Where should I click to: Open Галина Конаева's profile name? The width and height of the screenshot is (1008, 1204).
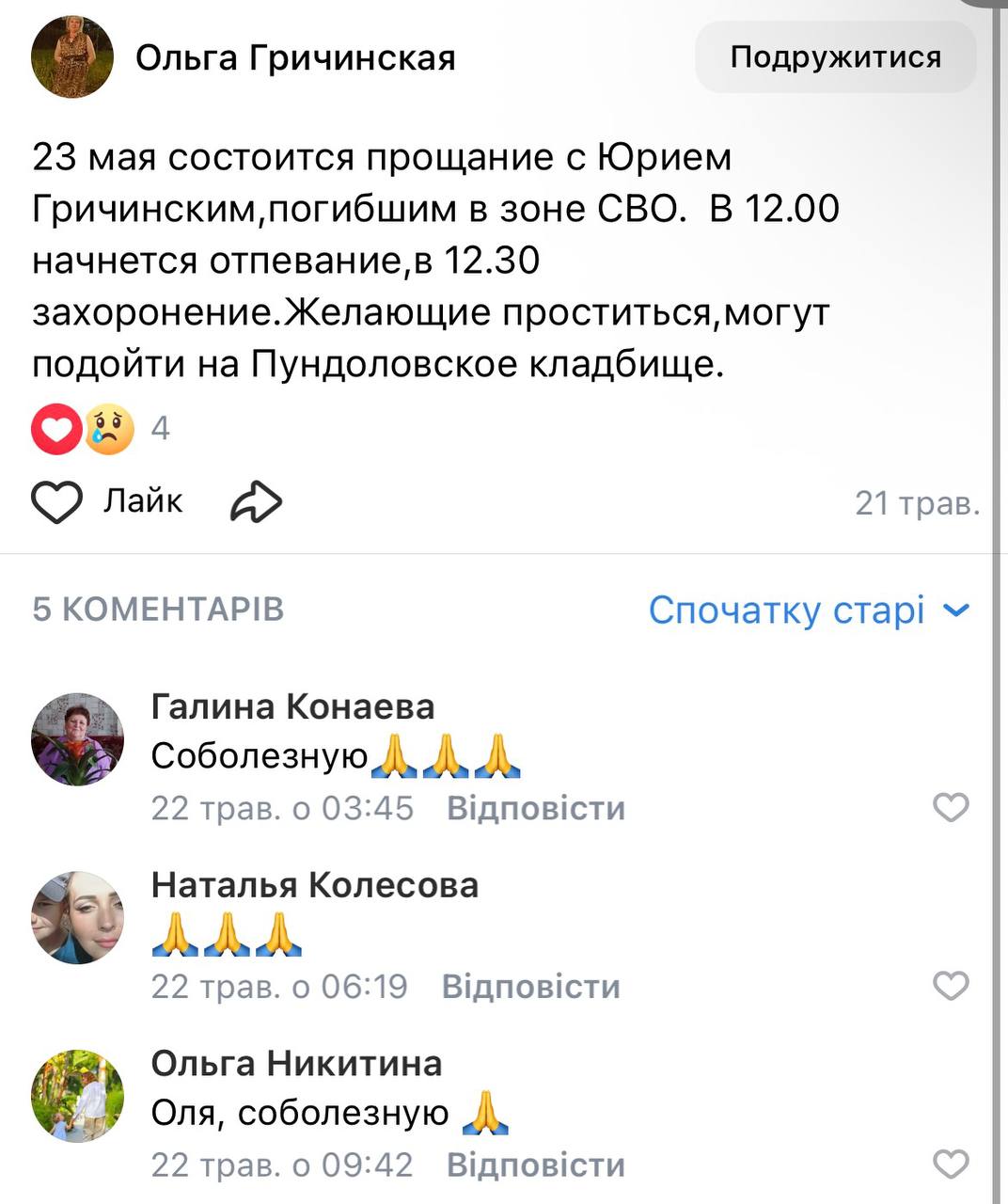(292, 706)
